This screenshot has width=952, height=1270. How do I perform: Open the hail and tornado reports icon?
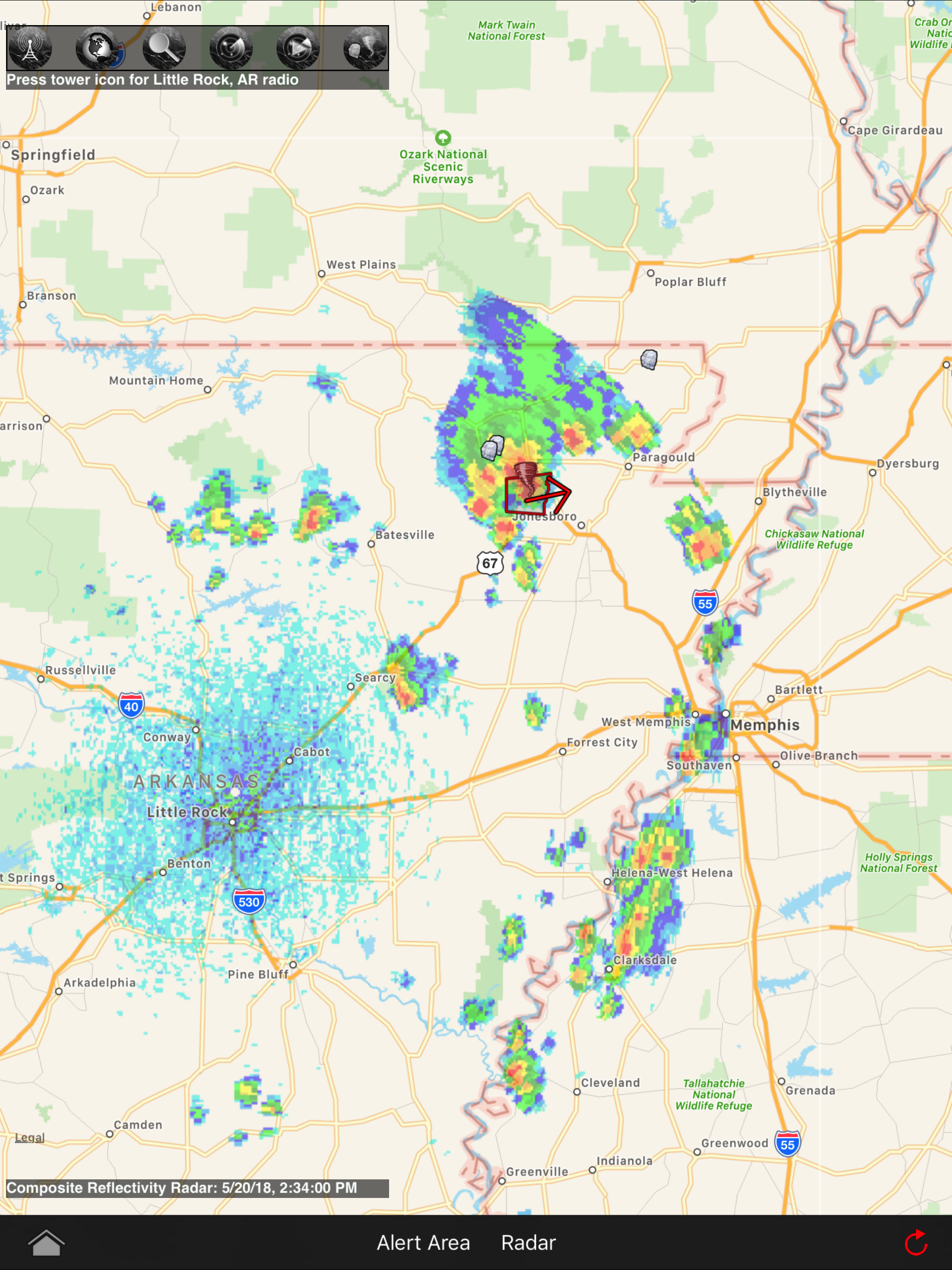pyautogui.click(x=364, y=49)
